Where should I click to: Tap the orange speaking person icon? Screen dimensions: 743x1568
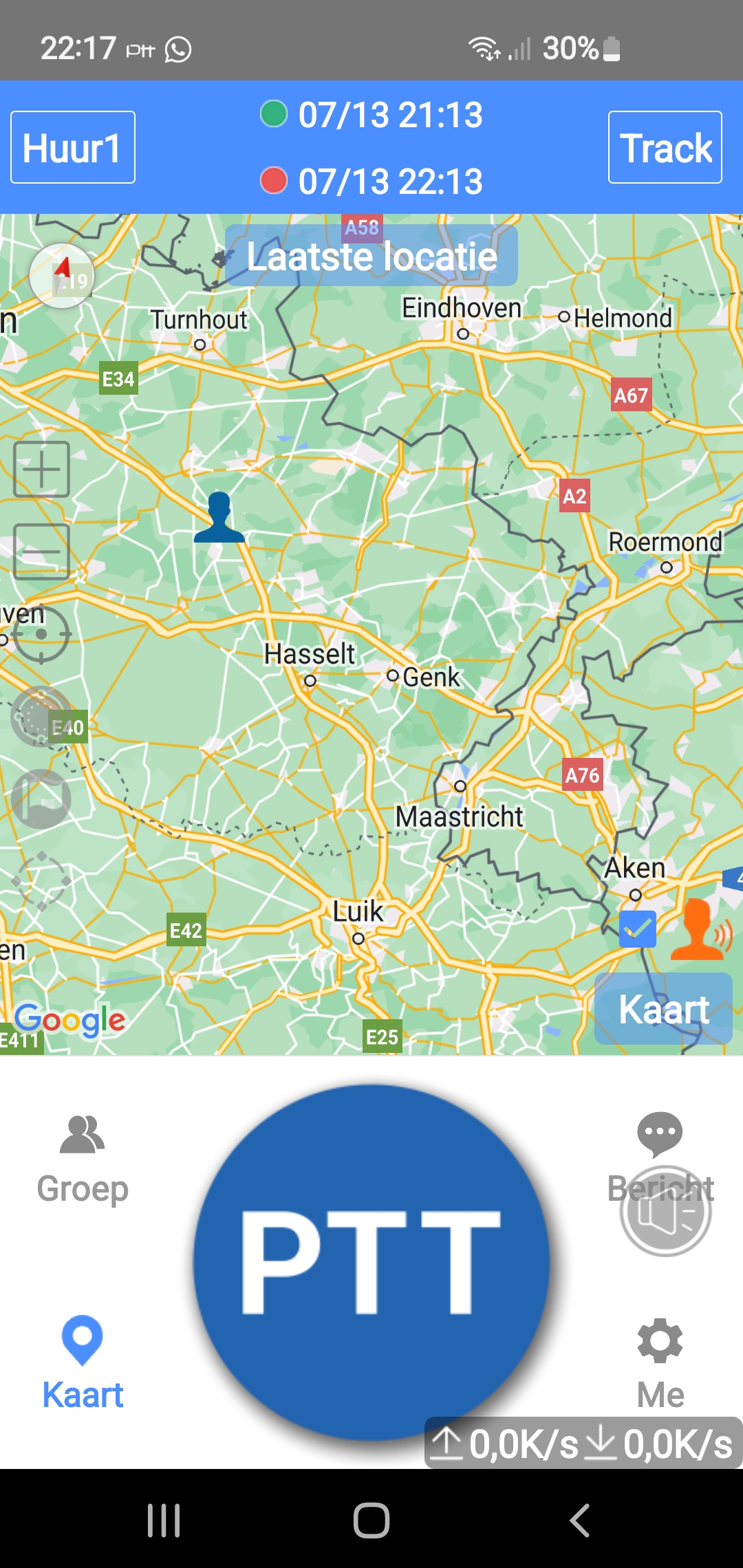coord(700,929)
